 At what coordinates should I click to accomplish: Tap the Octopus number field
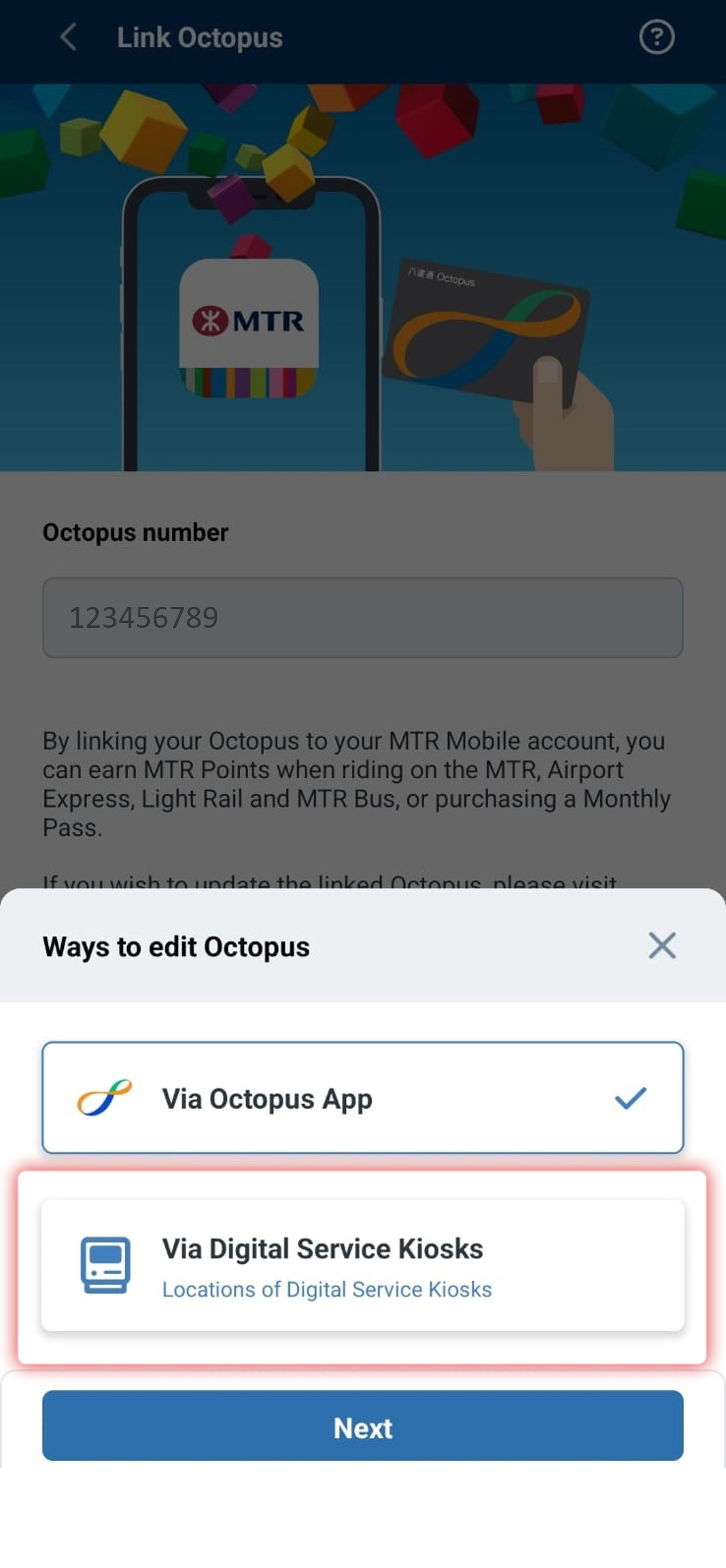pyautogui.click(x=362, y=617)
